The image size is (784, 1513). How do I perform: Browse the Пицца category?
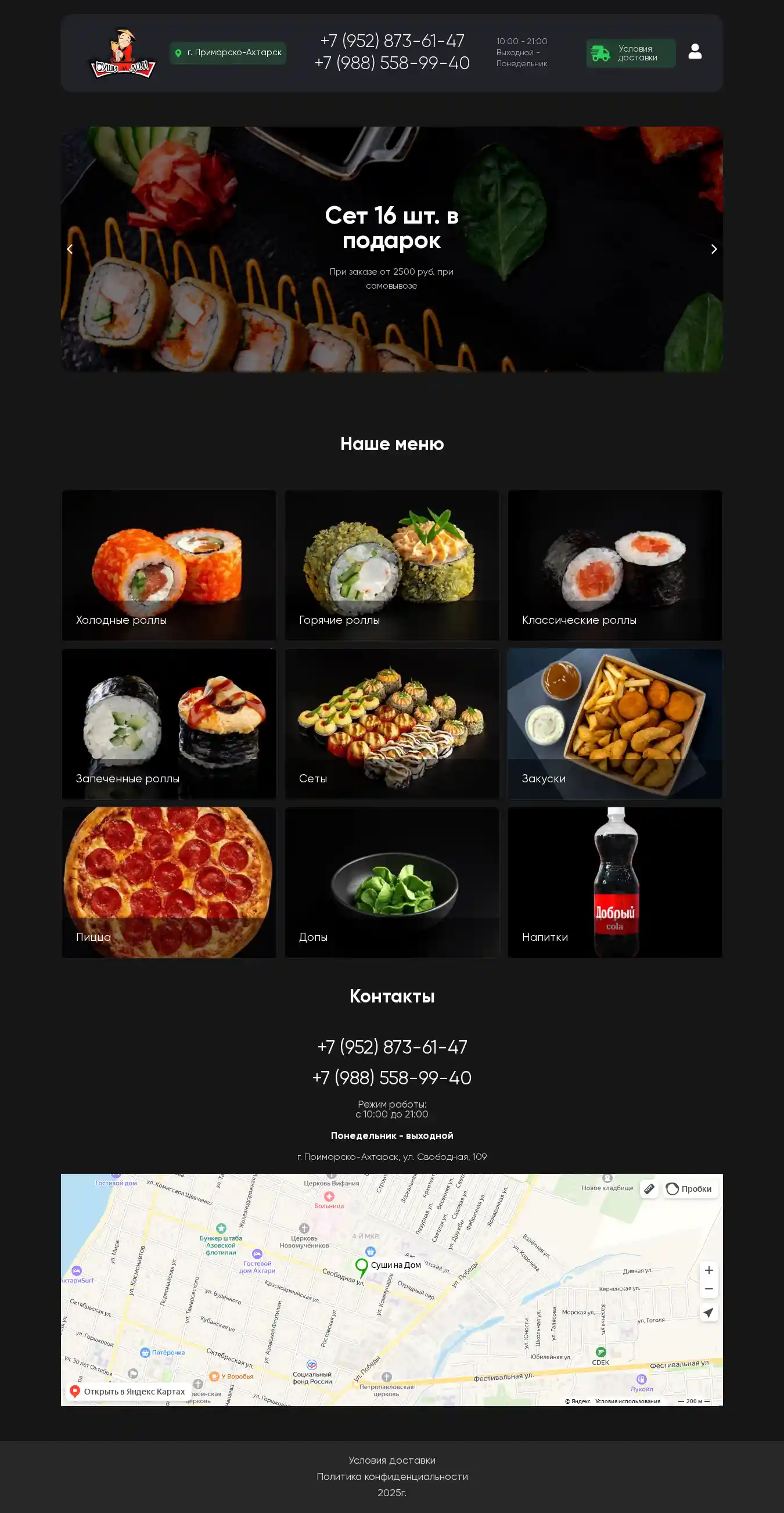coord(168,882)
